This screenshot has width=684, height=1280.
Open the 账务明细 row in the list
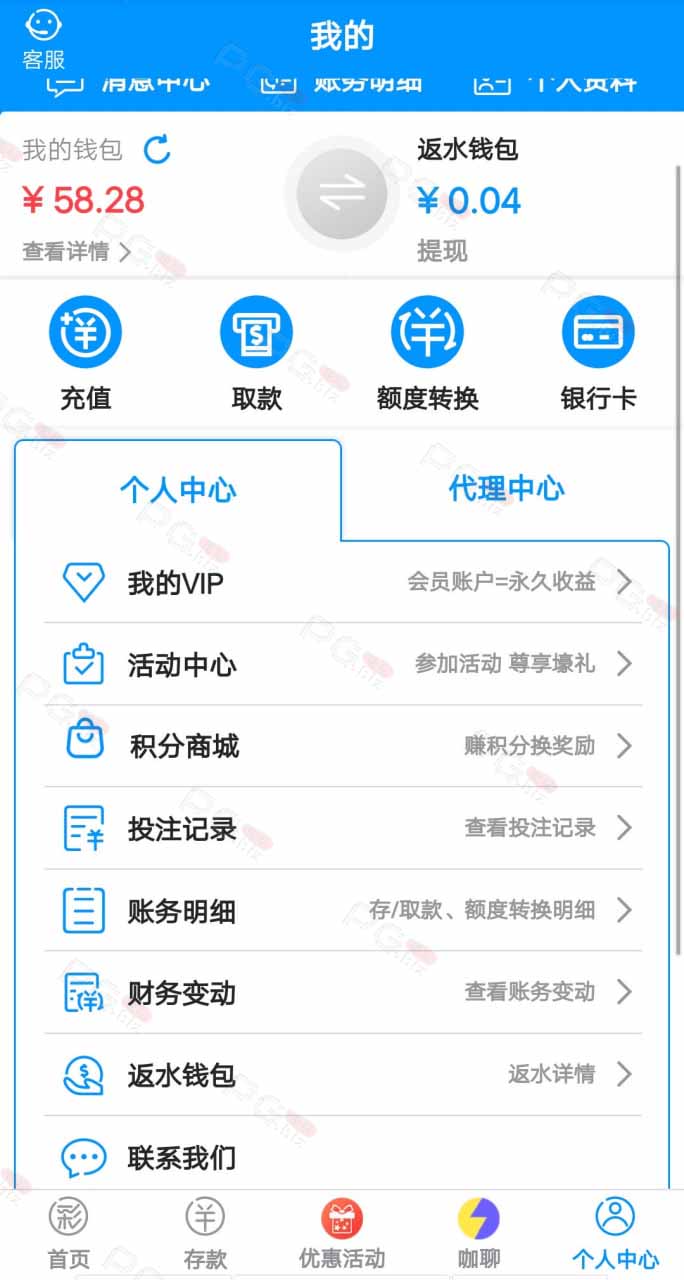coord(342,910)
